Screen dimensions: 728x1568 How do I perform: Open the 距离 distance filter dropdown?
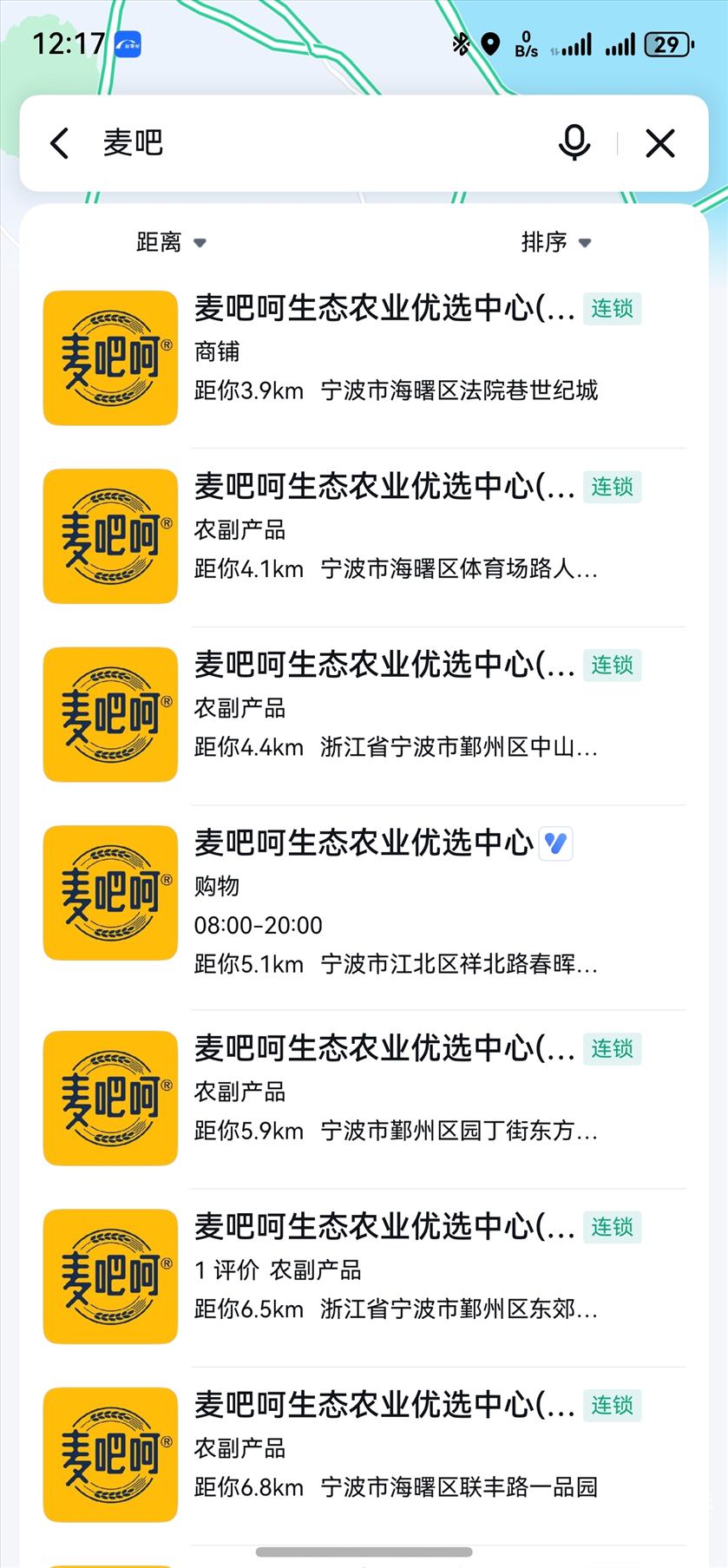(171, 242)
